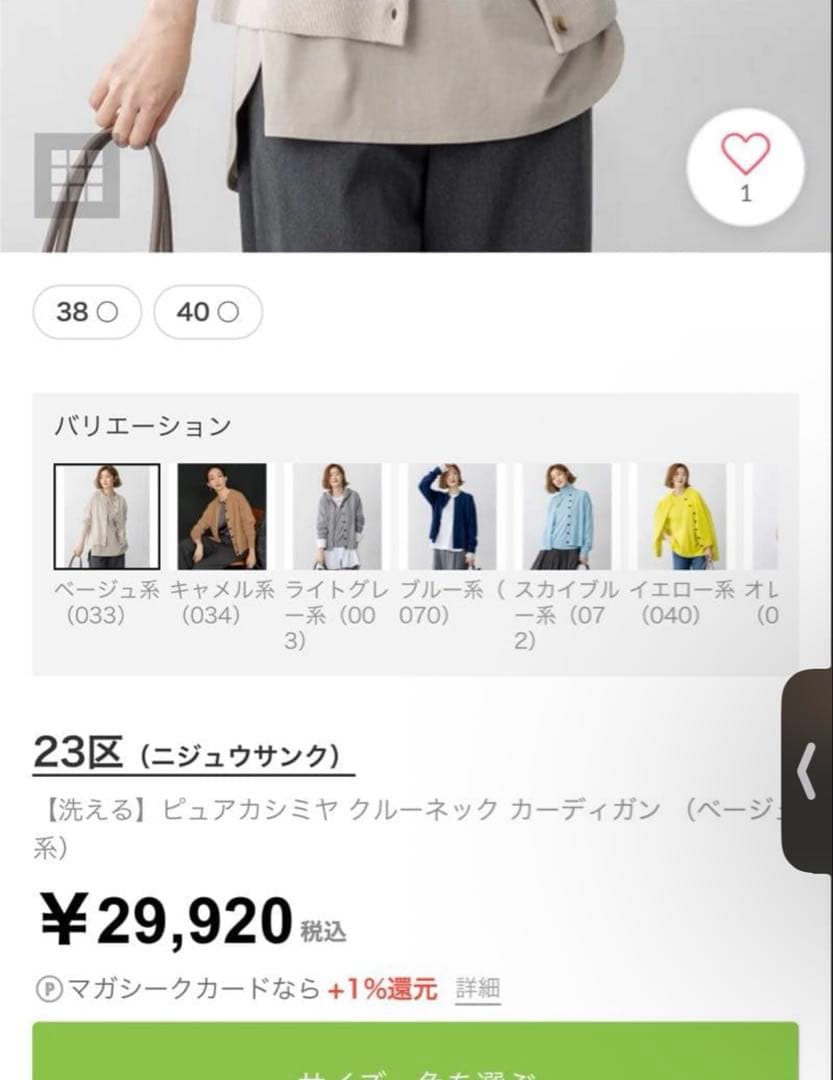Screen dimensions: 833x1080
Task: Select the ベージュ系 (033) variation thumbnail
Action: (107, 516)
